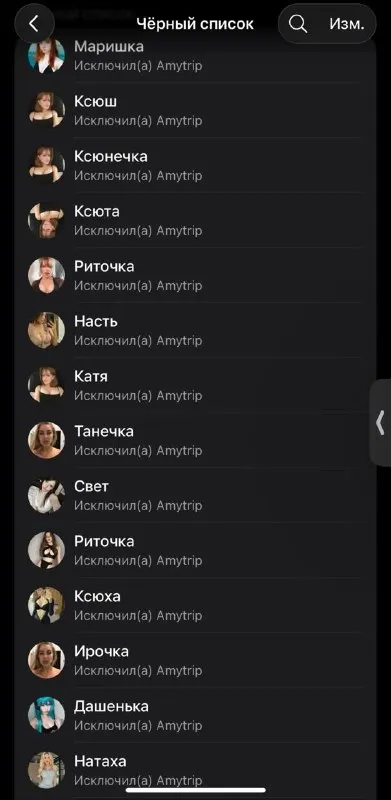Select the Ксюнечка row

[196, 165]
